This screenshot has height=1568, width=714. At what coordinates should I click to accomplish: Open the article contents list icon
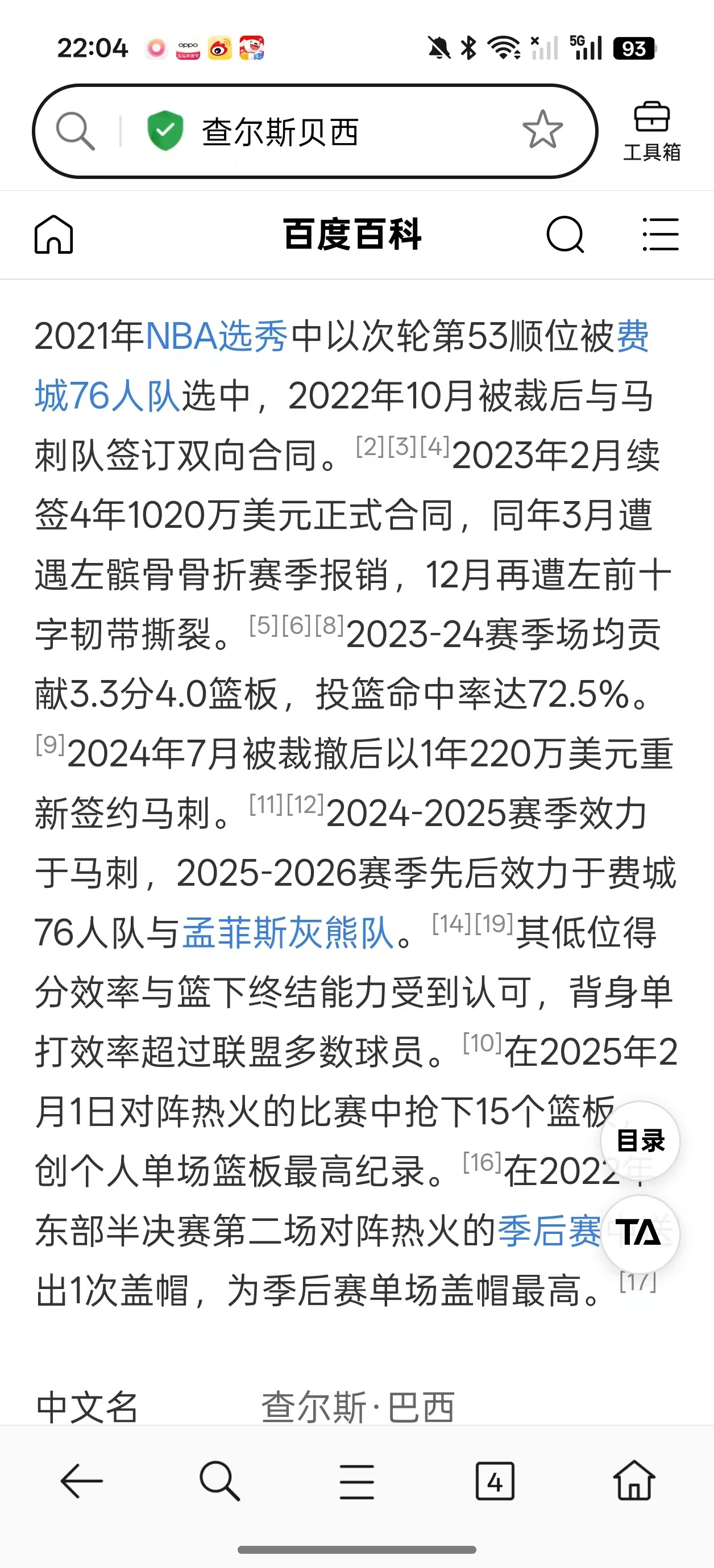click(x=661, y=234)
